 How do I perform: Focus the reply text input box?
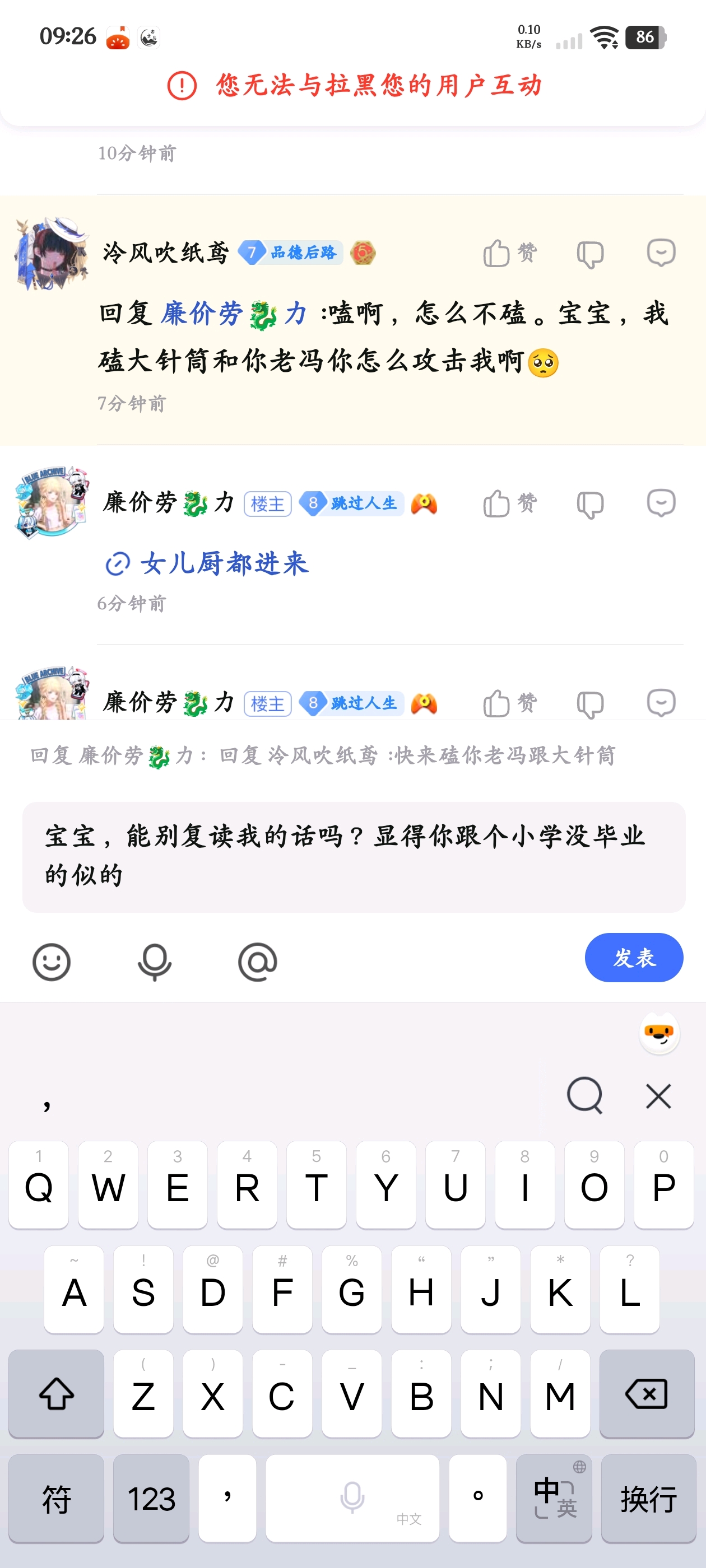tap(354, 856)
